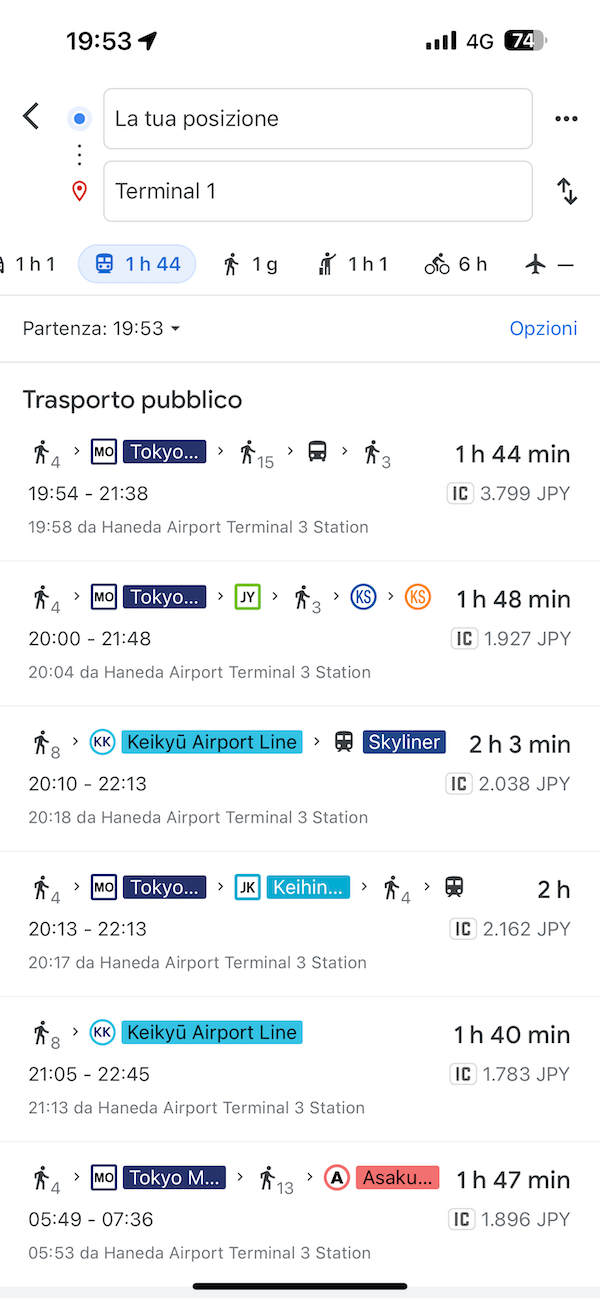This screenshot has width=600, height=1301.
Task: Open the 1 h 48 min route at 20:00
Action: tap(300, 634)
